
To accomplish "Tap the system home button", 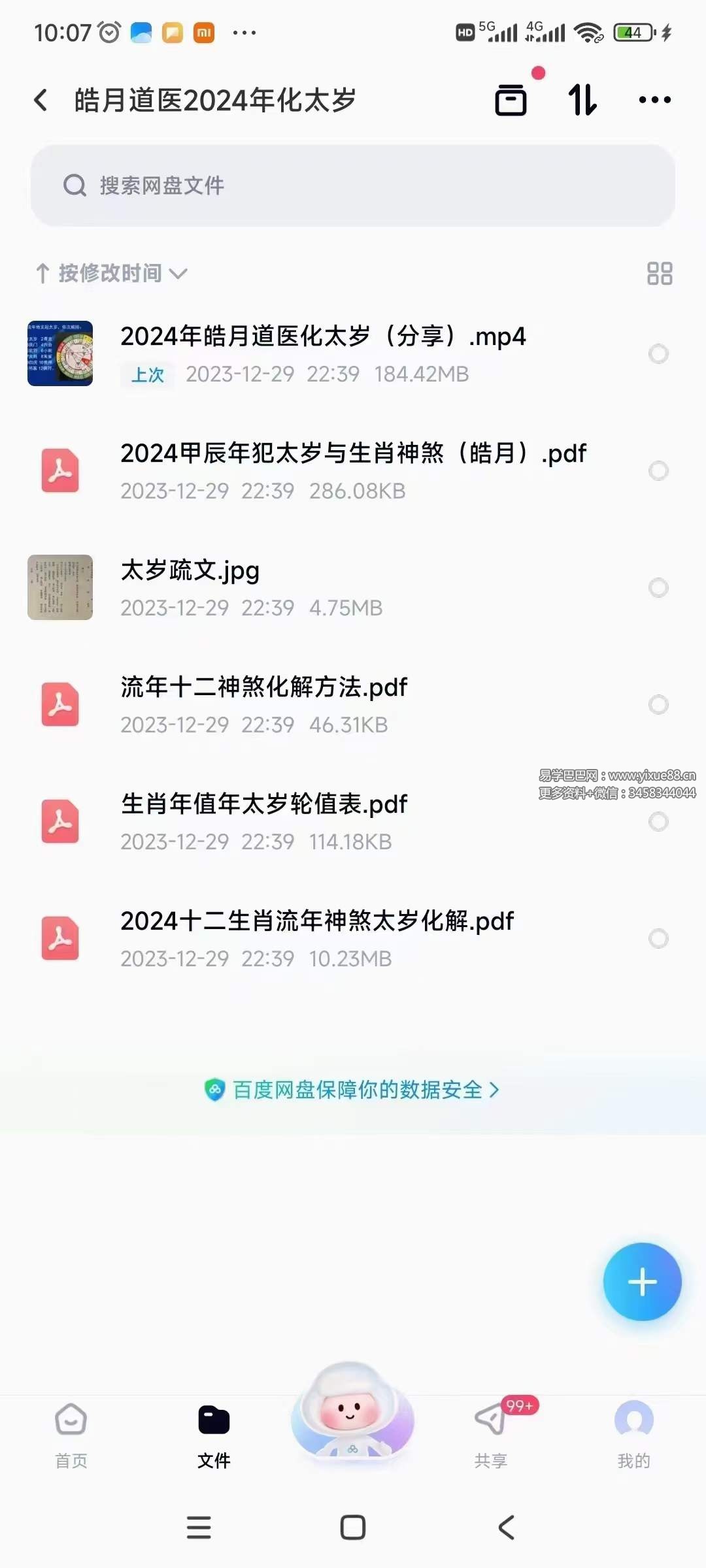I will pos(353,1527).
